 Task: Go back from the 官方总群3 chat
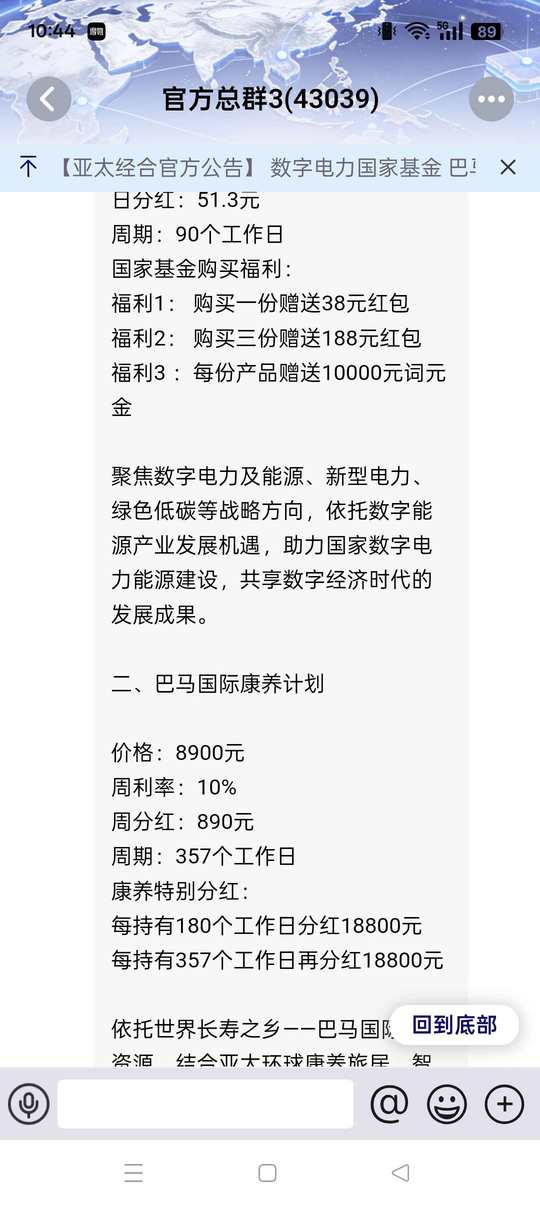tap(49, 99)
